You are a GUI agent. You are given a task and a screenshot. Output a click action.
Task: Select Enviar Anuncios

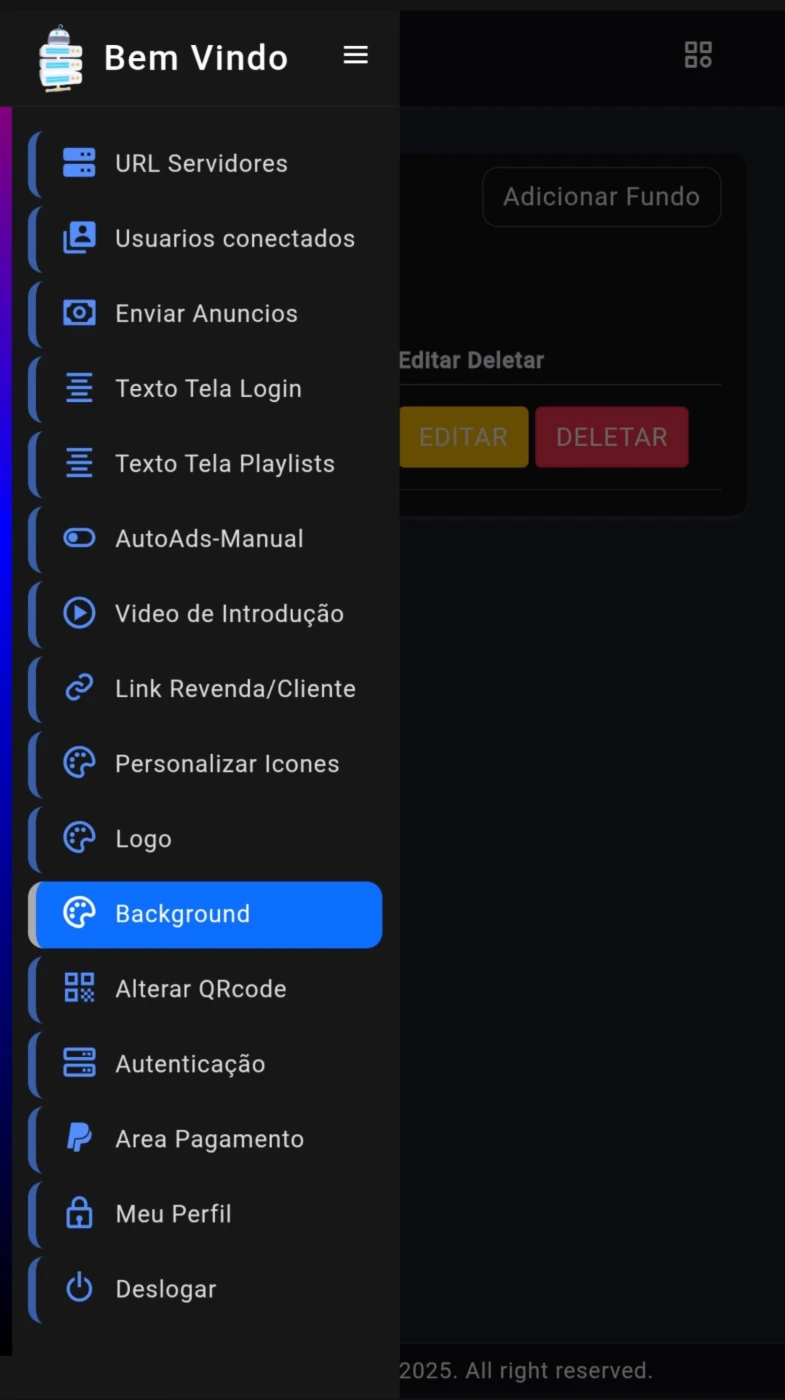(x=205, y=314)
